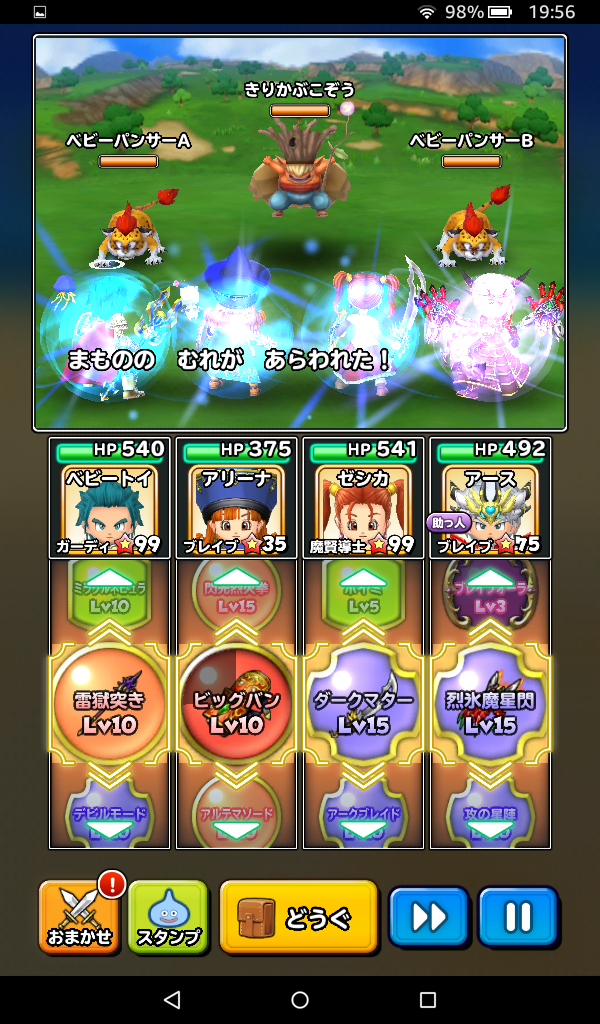
Task: Tap up arrow above 雷獄突き skill
Action: 110,580
